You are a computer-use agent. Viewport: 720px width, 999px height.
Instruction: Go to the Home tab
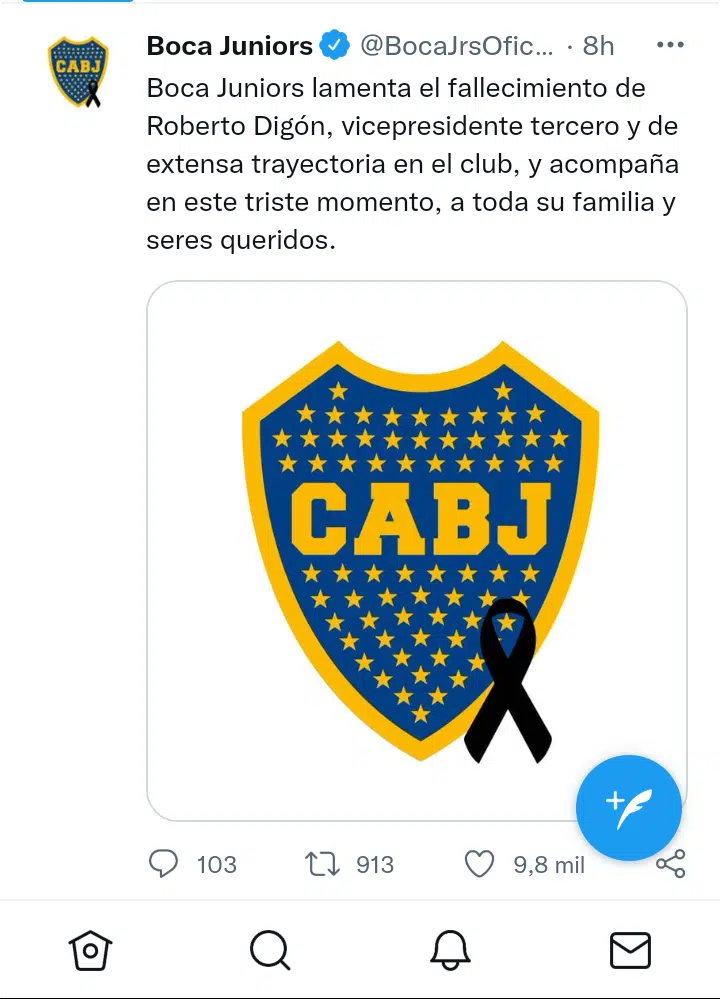[x=90, y=950]
